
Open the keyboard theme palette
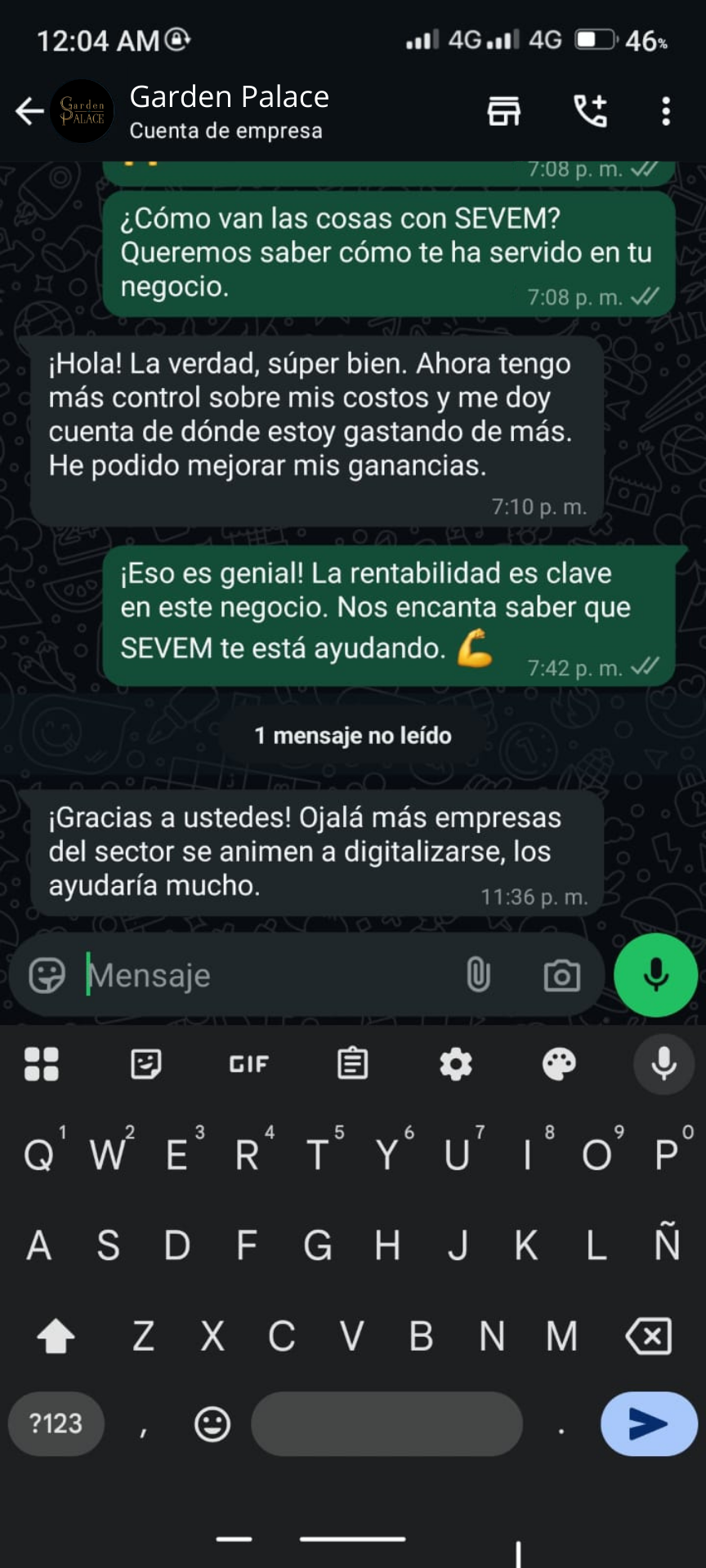[559, 1064]
